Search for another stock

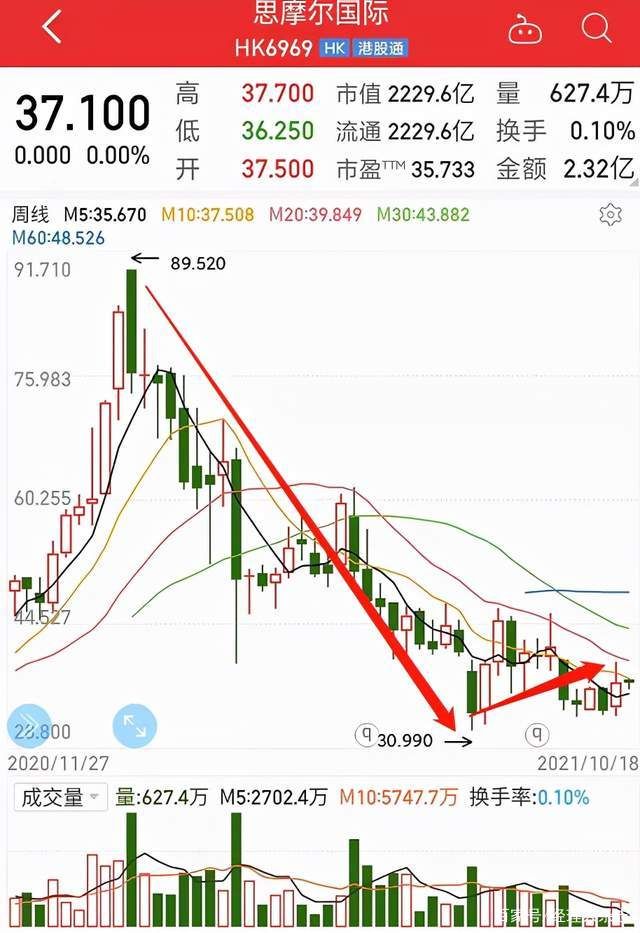(596, 28)
